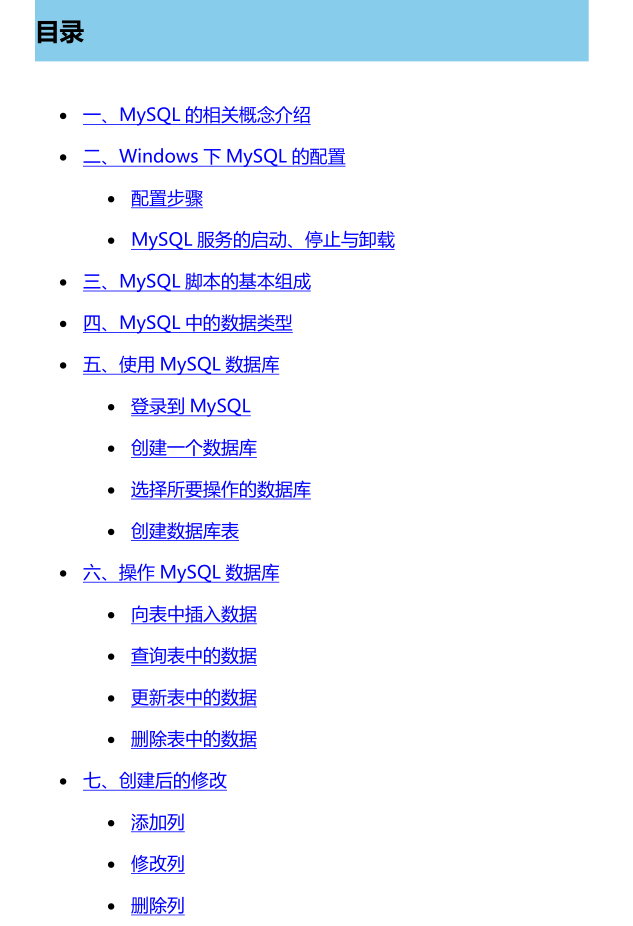This screenshot has height=926, width=633.
Task: Jump to MySQL 服务的启动、停止与卸载
Action: click(x=262, y=240)
